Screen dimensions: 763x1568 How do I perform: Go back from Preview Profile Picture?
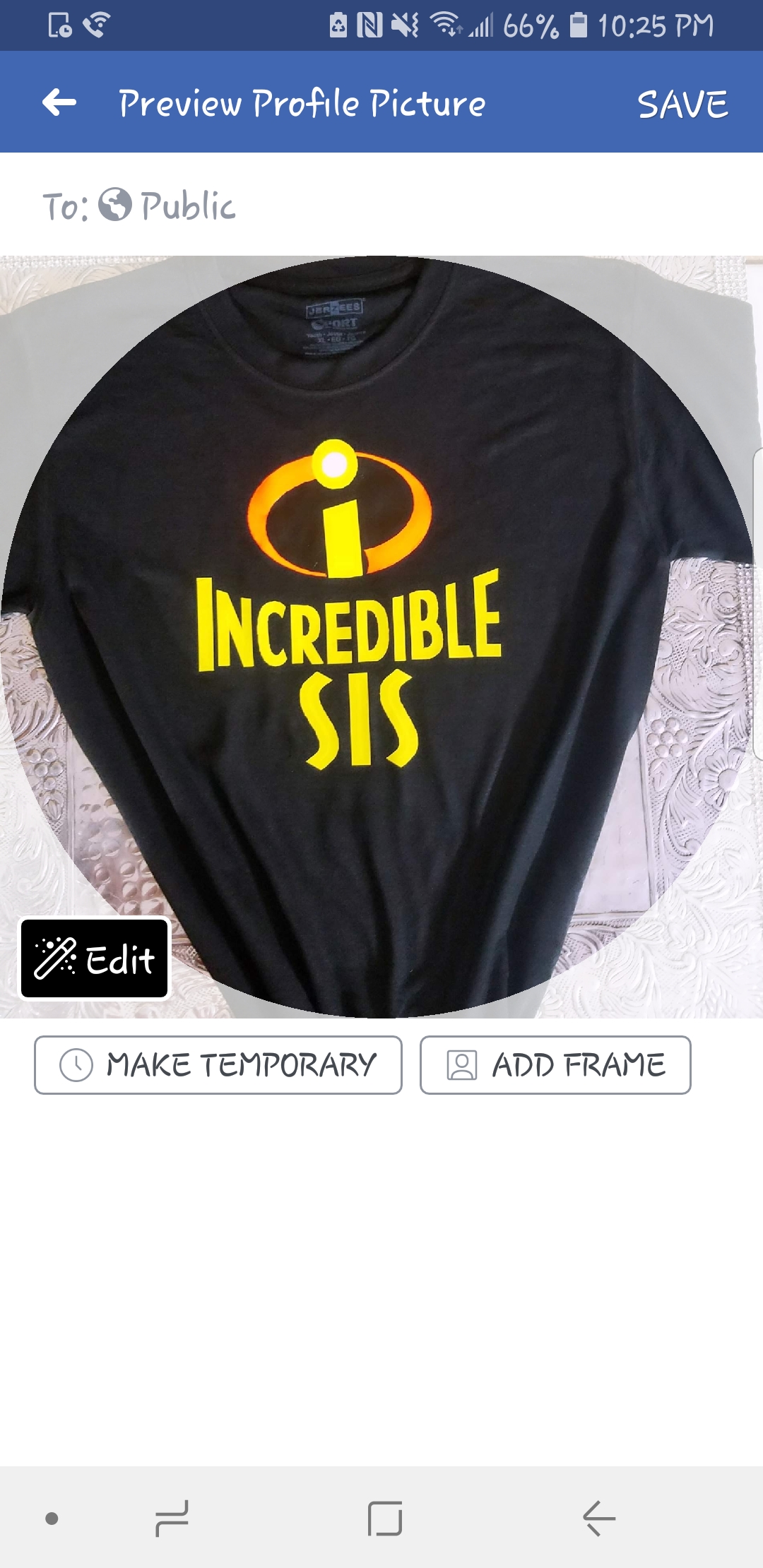coord(59,102)
